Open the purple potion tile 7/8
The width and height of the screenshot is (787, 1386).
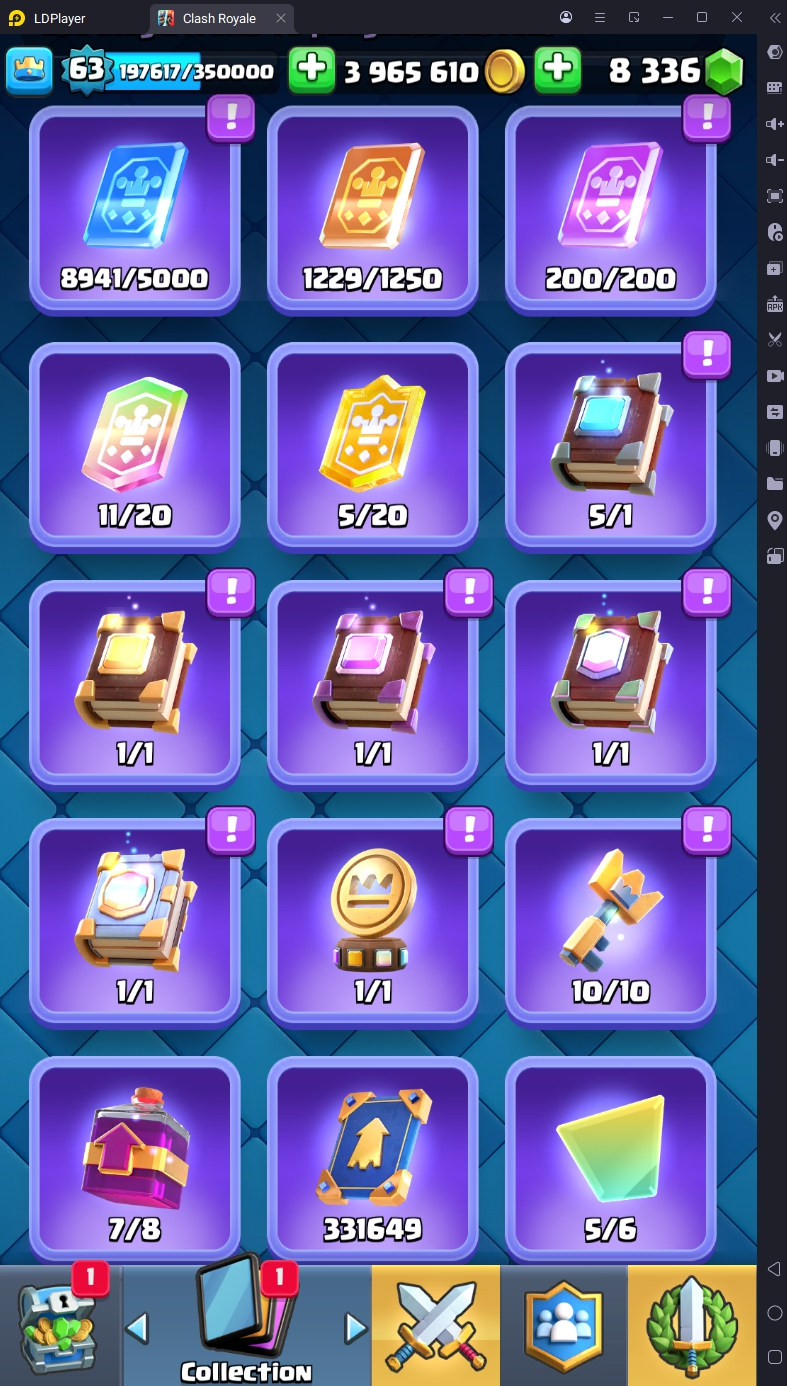pyautogui.click(x=134, y=1158)
